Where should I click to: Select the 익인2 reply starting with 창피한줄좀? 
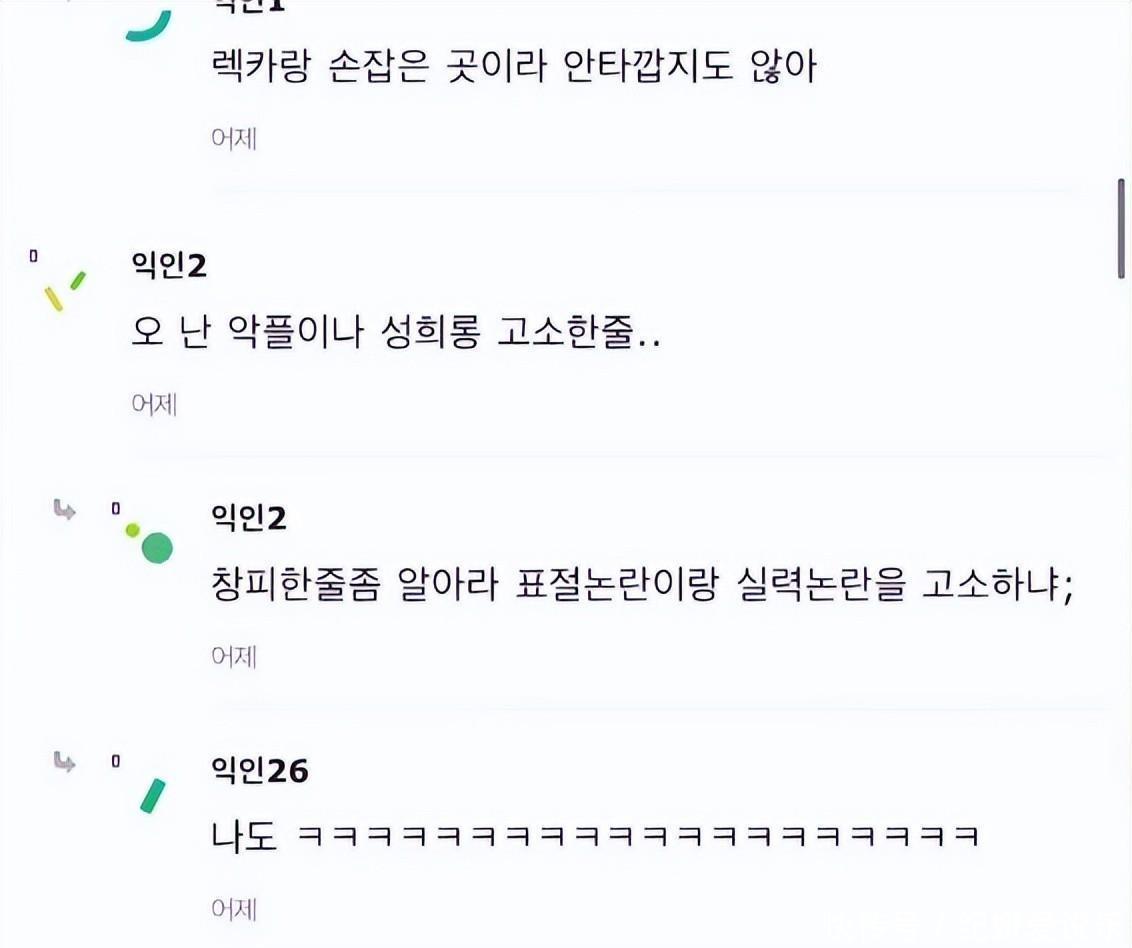coord(641,584)
